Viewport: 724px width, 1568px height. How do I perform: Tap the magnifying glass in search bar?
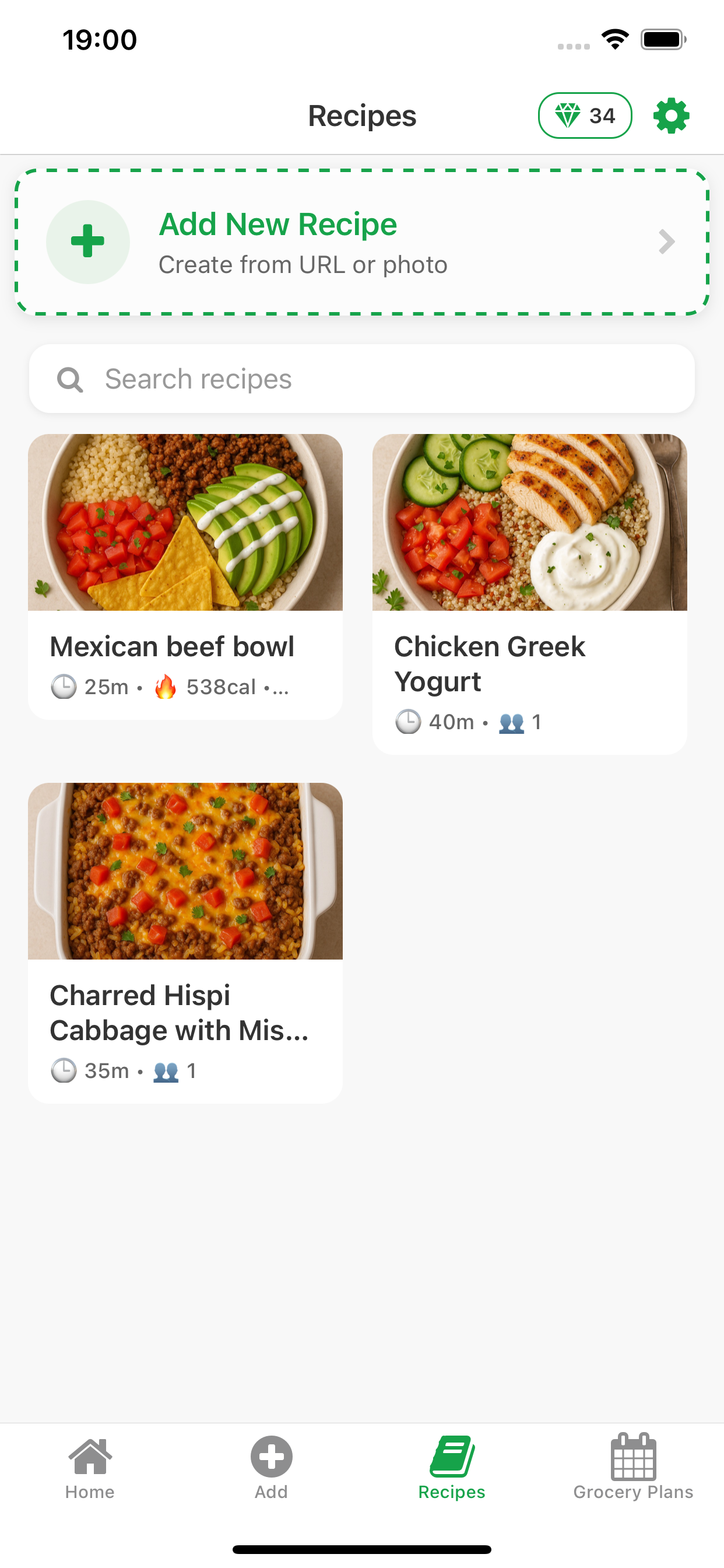tap(70, 379)
